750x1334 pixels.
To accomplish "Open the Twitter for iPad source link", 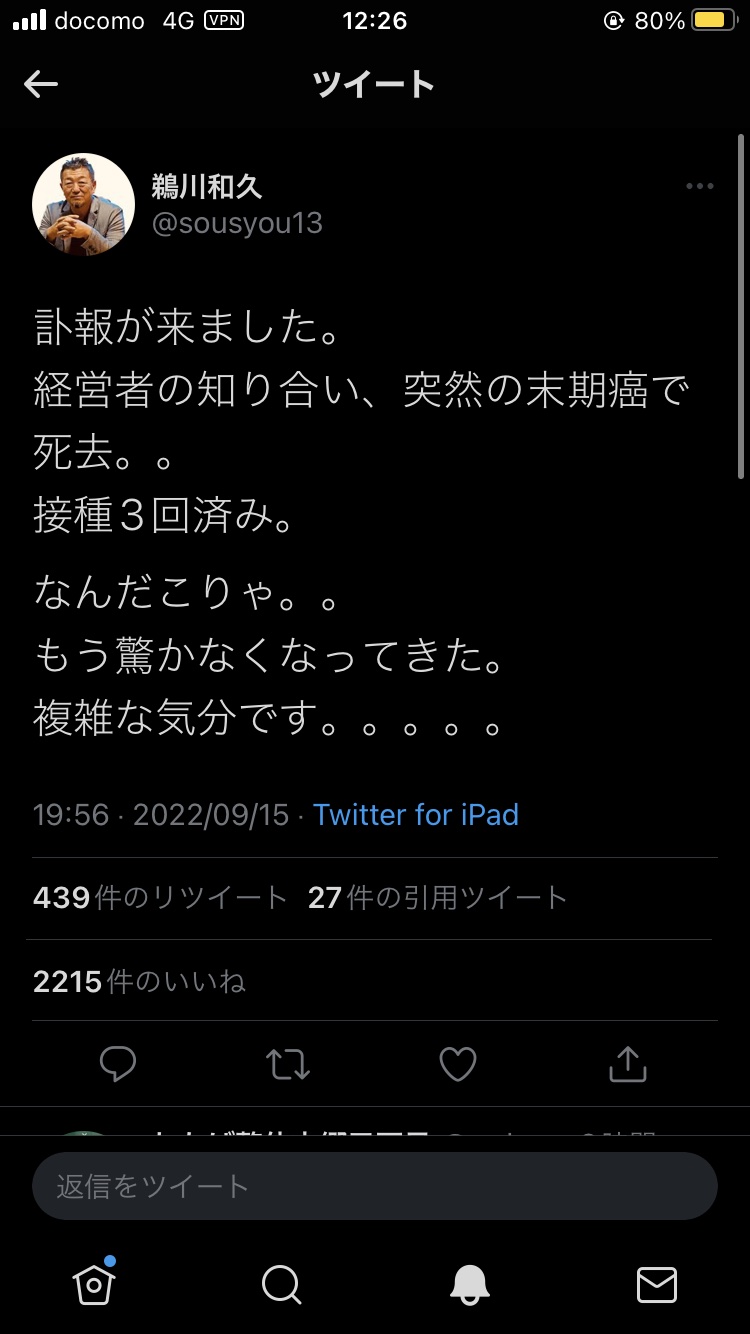I will [416, 815].
